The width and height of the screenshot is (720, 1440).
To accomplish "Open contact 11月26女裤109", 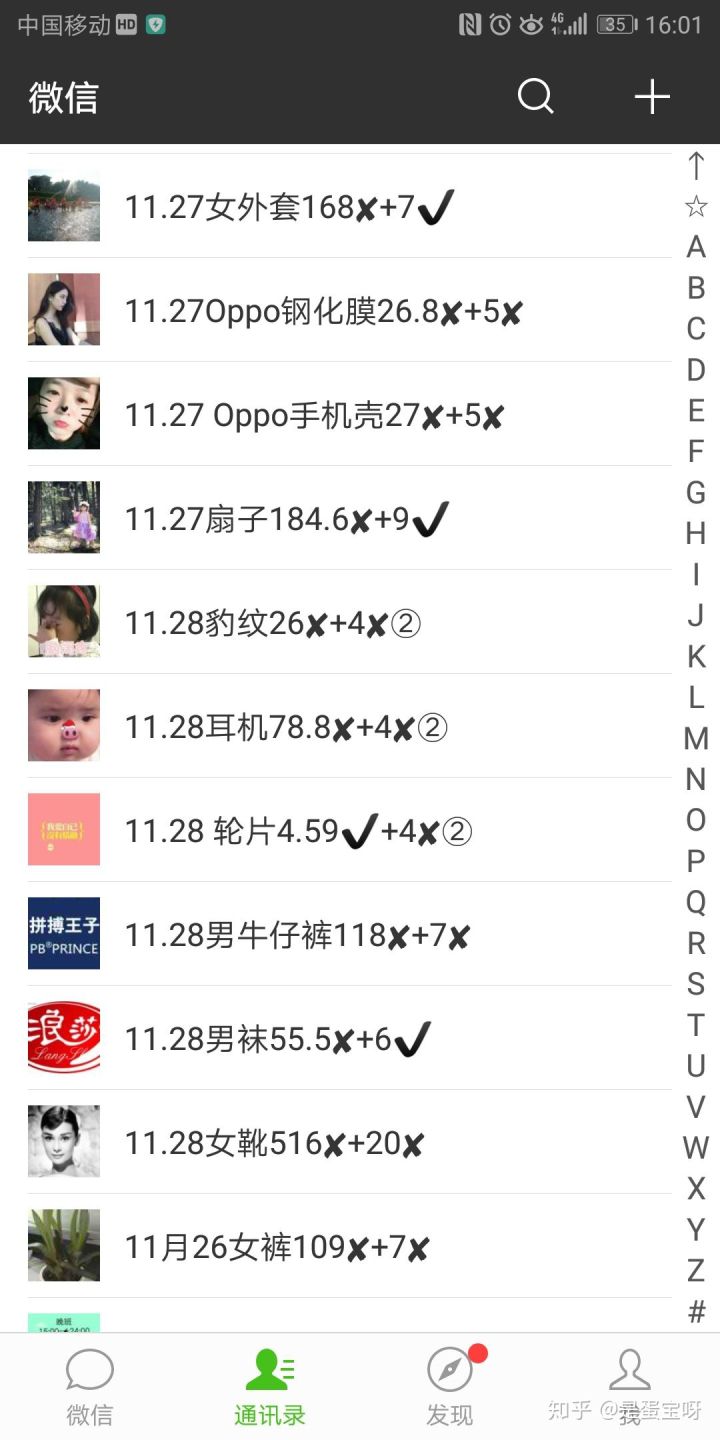I will coord(277,1248).
